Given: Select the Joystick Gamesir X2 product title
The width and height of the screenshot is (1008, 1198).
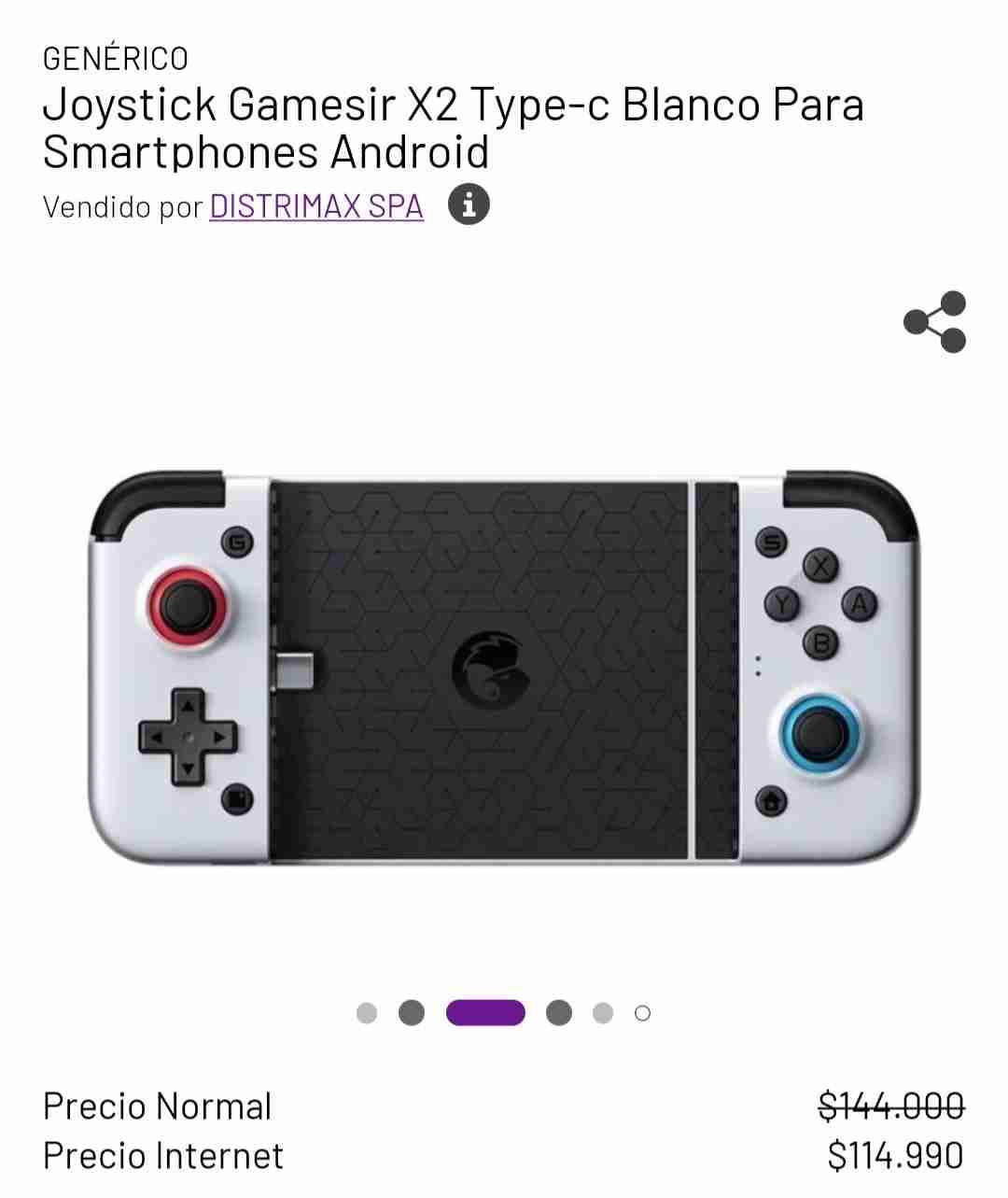Looking at the screenshot, I should (x=455, y=106).
